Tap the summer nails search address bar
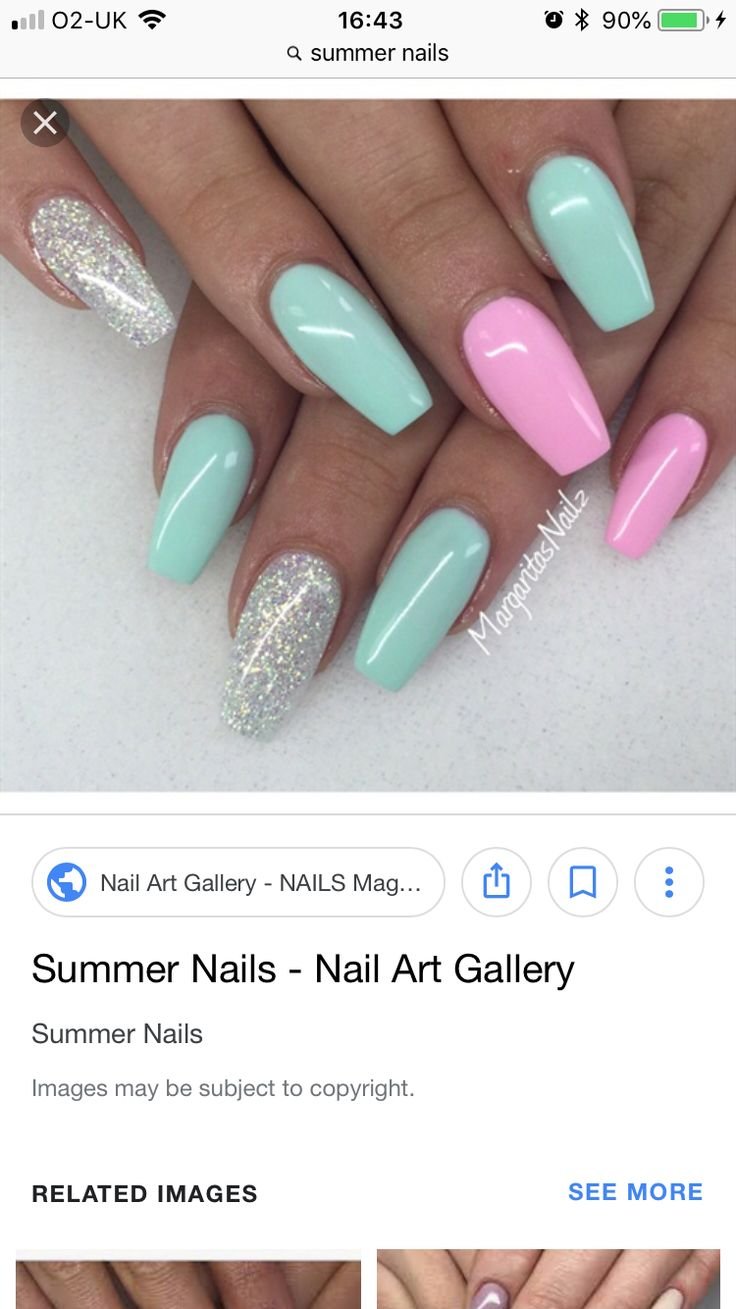 click(368, 53)
